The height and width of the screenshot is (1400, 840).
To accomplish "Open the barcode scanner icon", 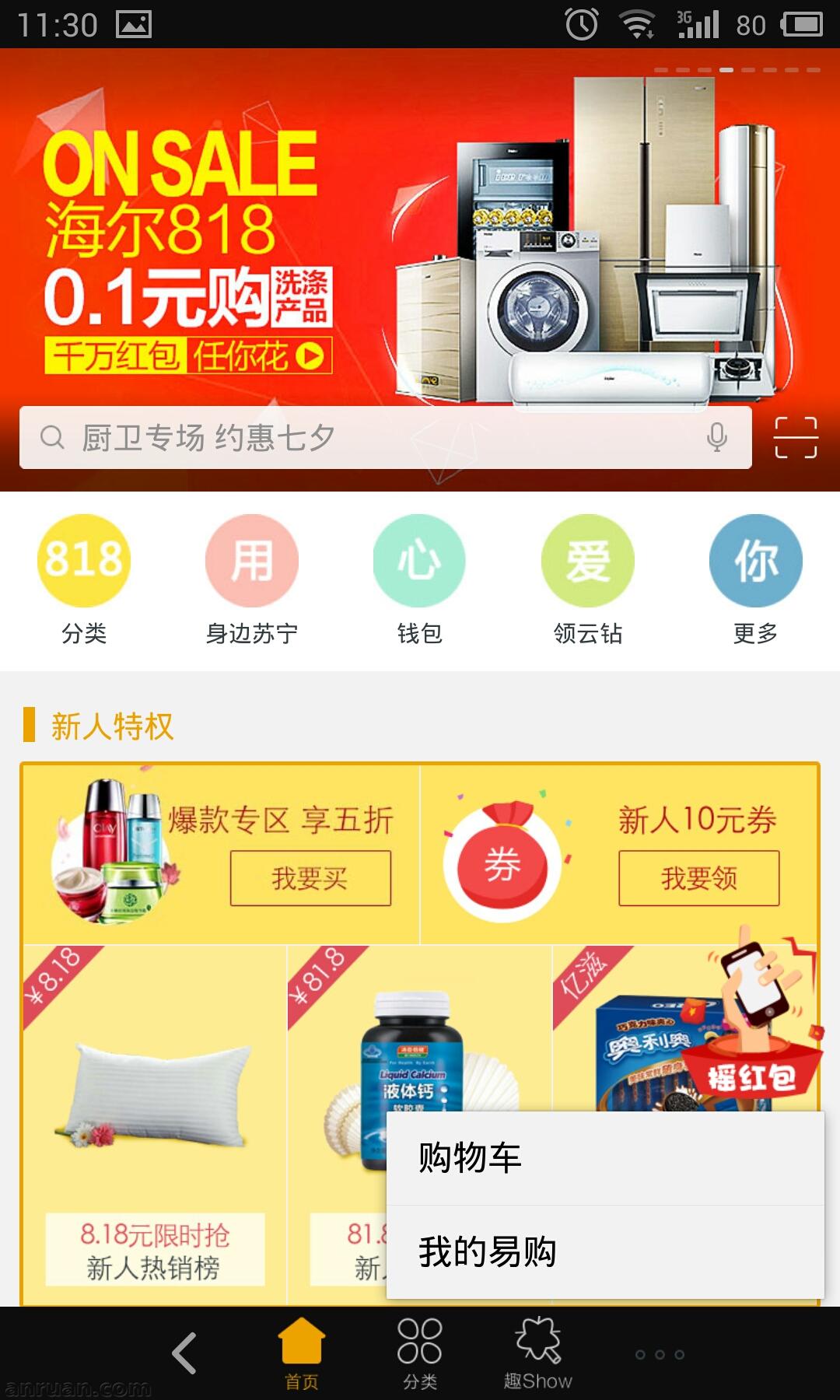I will pyautogui.click(x=795, y=438).
